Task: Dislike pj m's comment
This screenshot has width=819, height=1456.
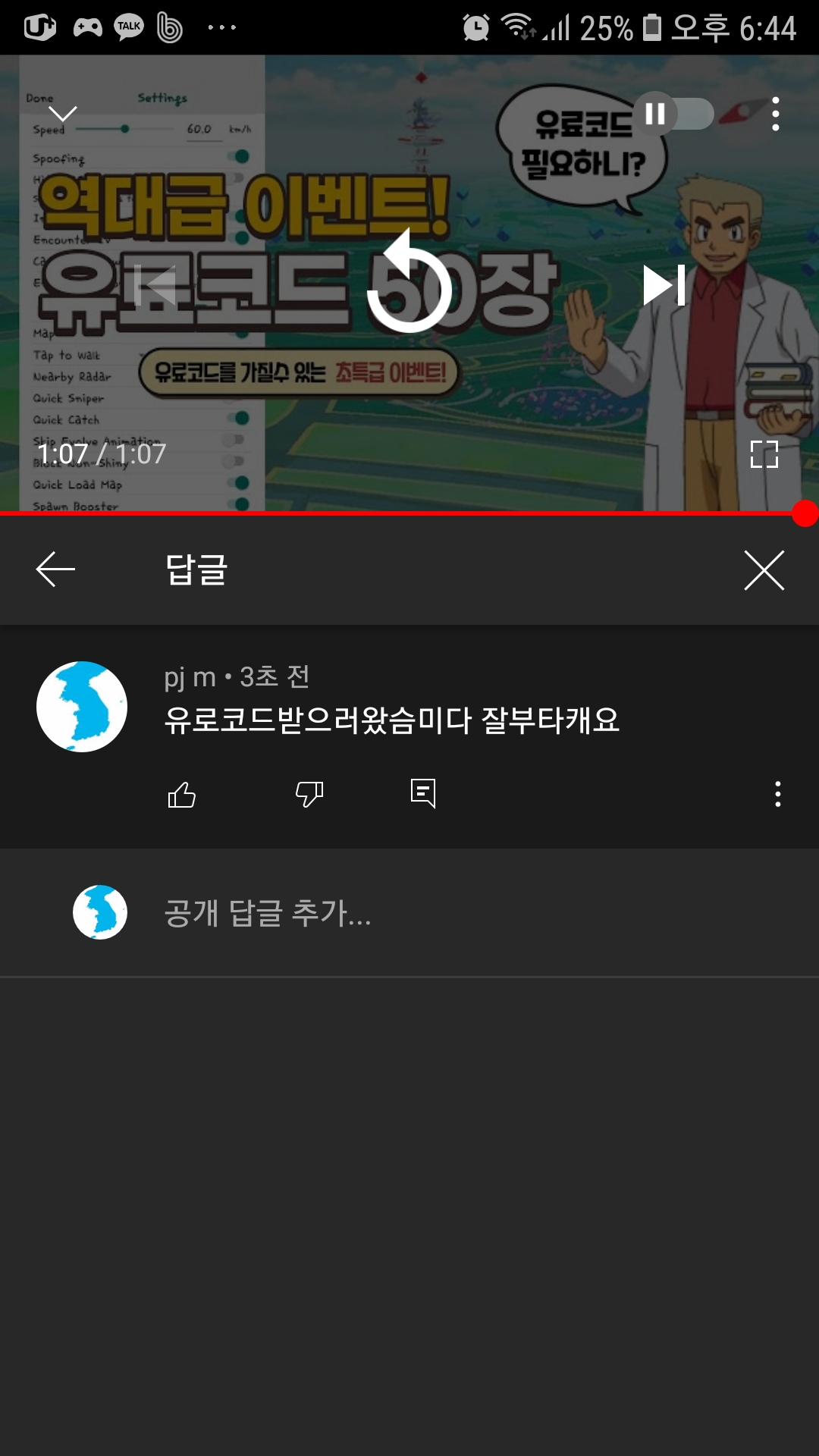Action: coord(309,794)
